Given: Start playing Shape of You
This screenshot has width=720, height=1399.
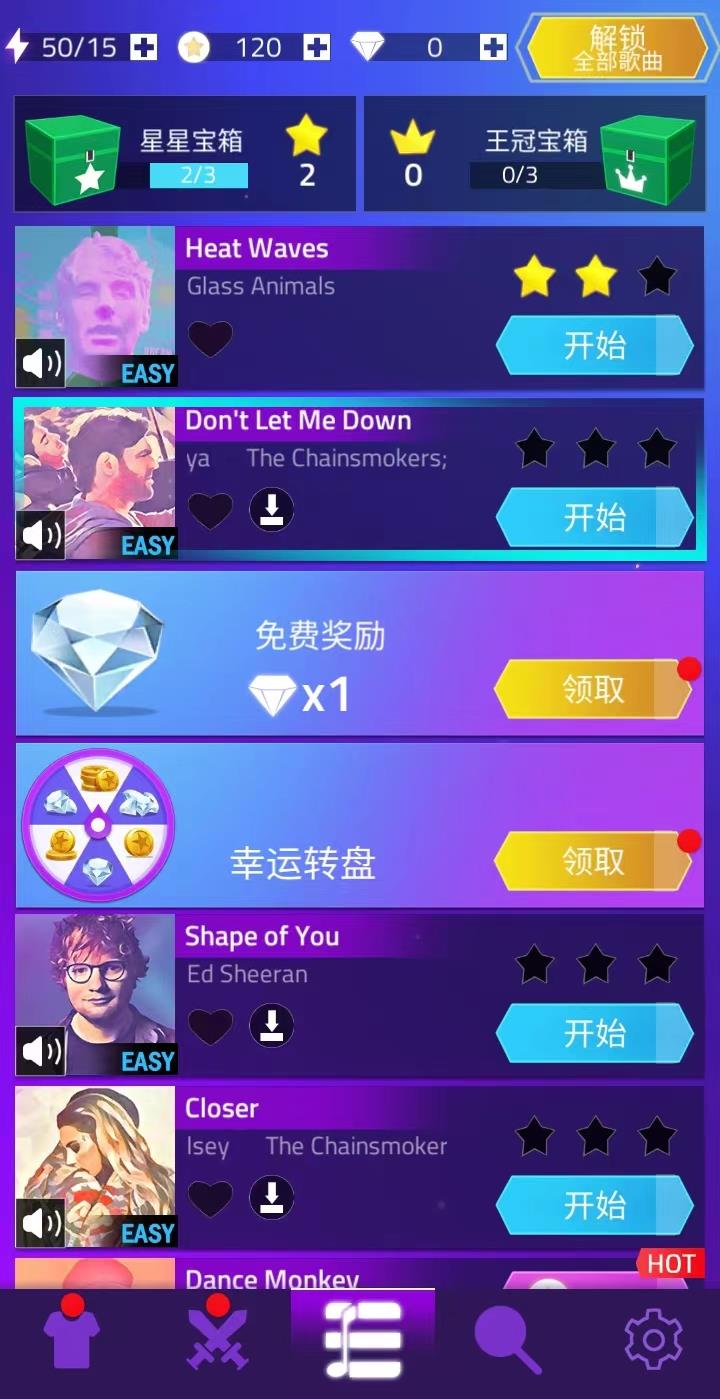Looking at the screenshot, I should [594, 1033].
